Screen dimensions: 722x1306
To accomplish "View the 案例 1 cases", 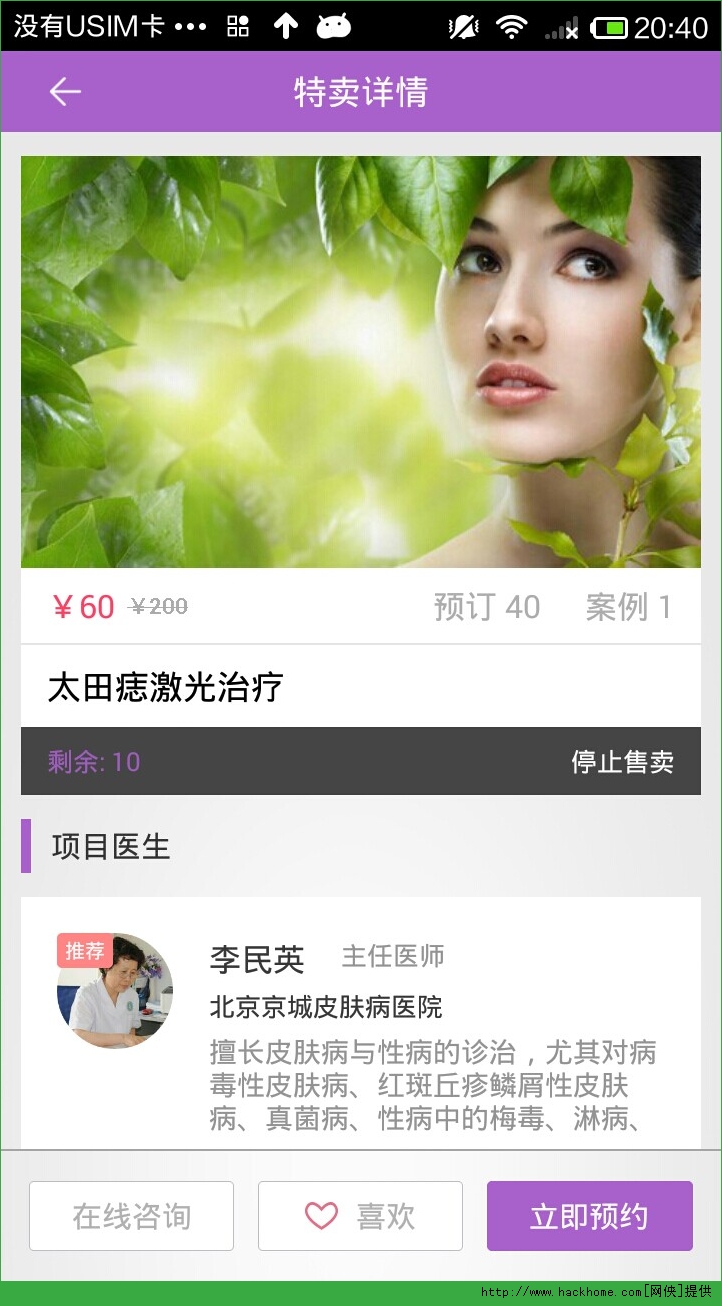I will 628,607.
